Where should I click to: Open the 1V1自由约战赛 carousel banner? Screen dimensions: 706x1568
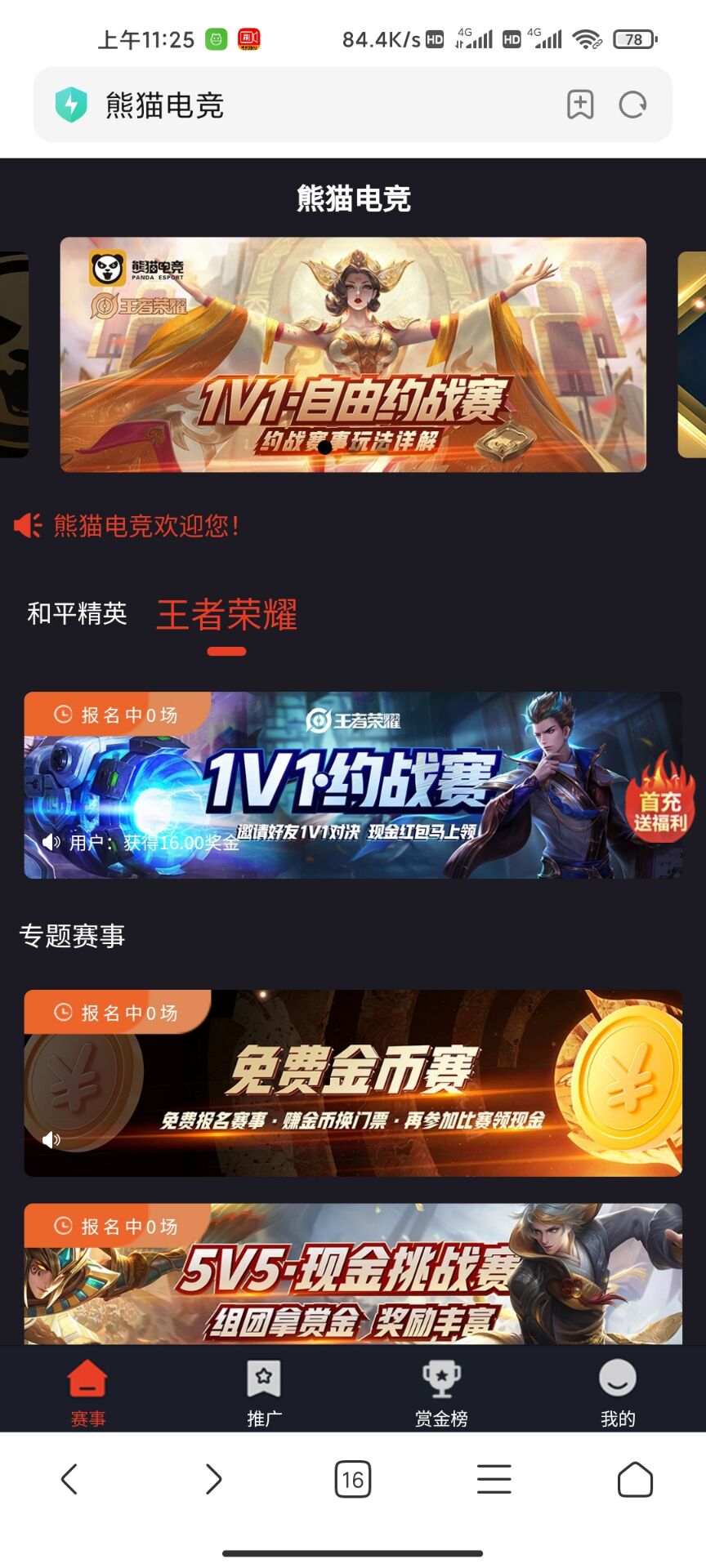tap(353, 354)
